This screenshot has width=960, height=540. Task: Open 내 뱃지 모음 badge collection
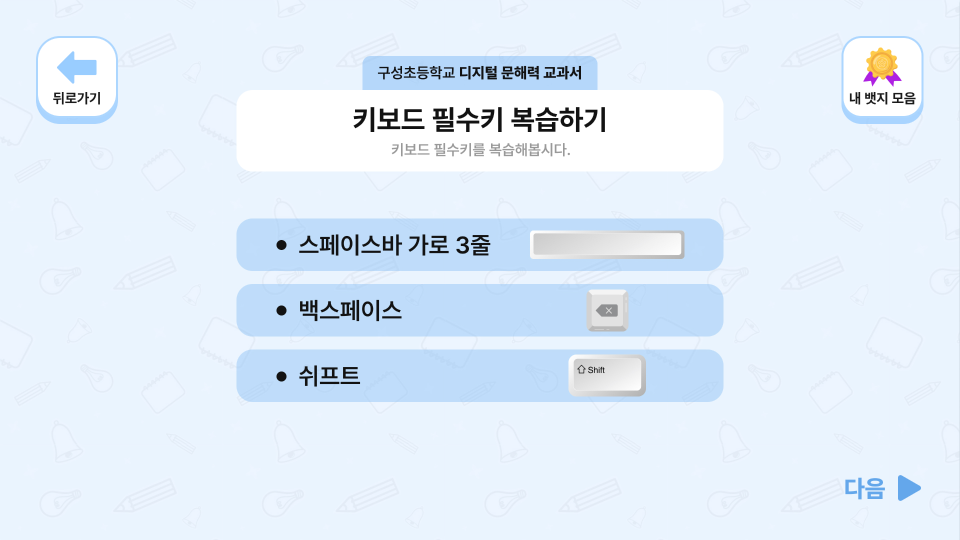[881, 78]
